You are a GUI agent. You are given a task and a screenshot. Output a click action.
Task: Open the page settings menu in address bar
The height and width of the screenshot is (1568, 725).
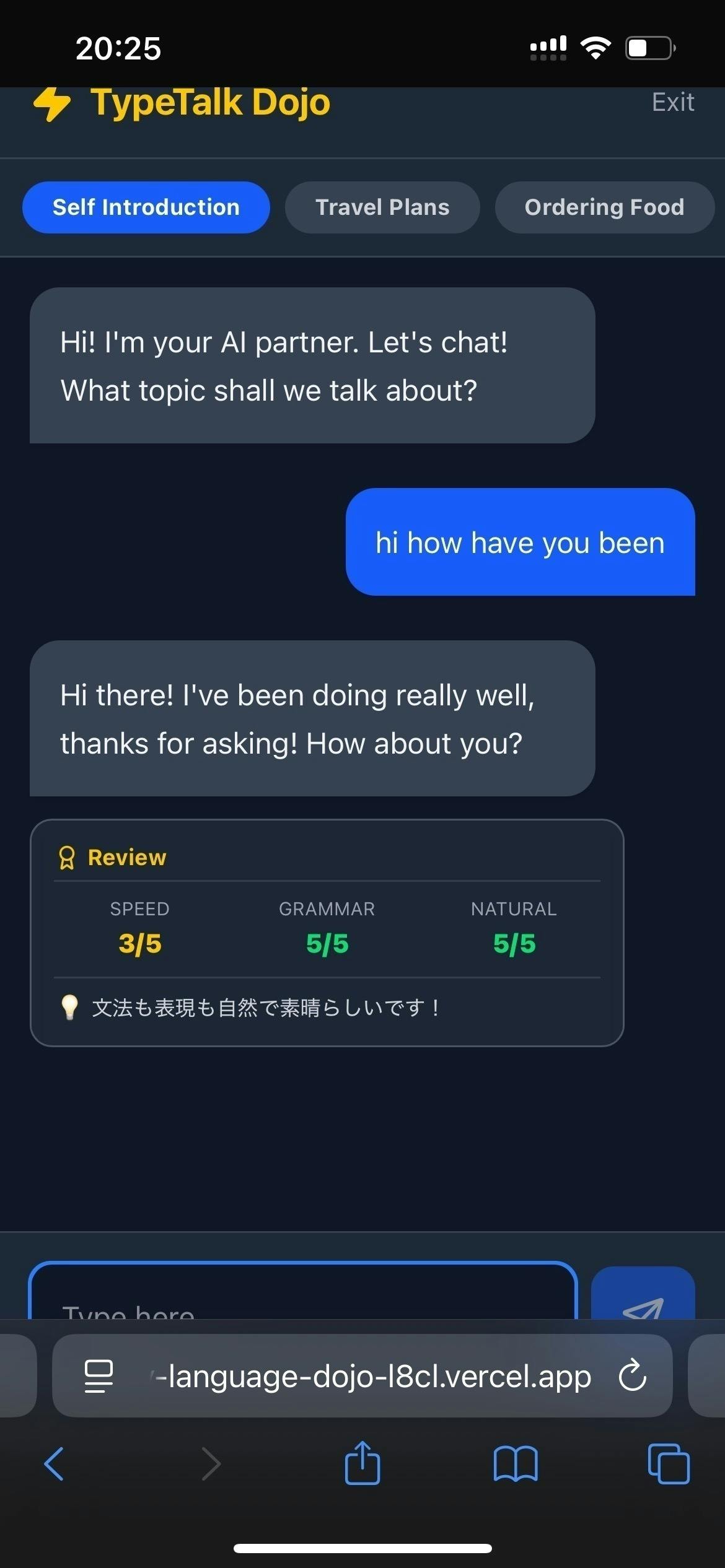[x=99, y=1375]
